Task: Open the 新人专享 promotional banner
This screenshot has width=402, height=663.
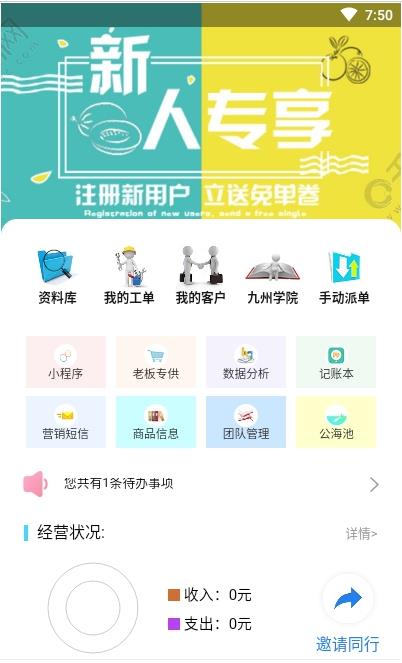Action: [x=201, y=123]
